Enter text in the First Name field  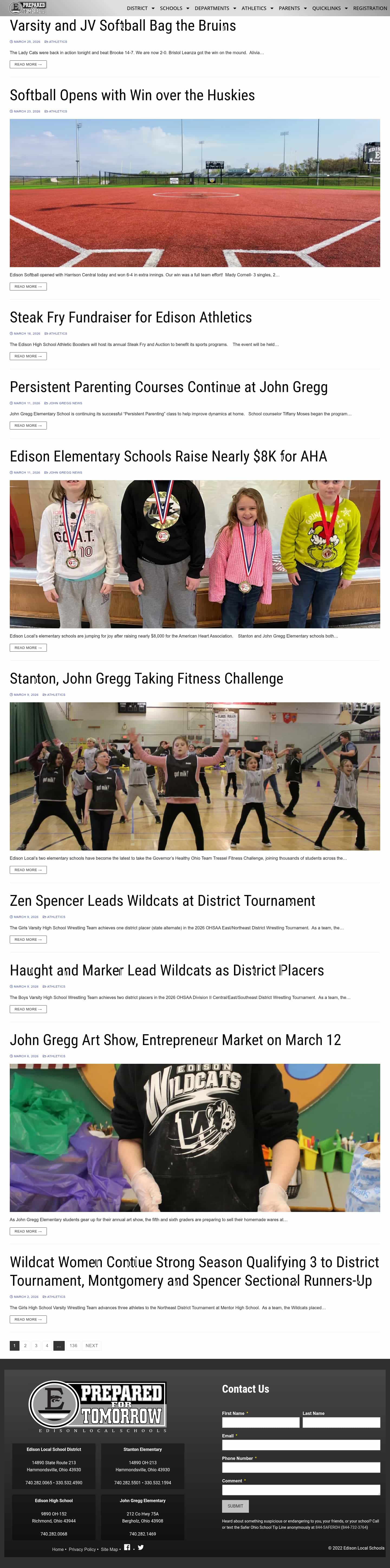[260, 1422]
